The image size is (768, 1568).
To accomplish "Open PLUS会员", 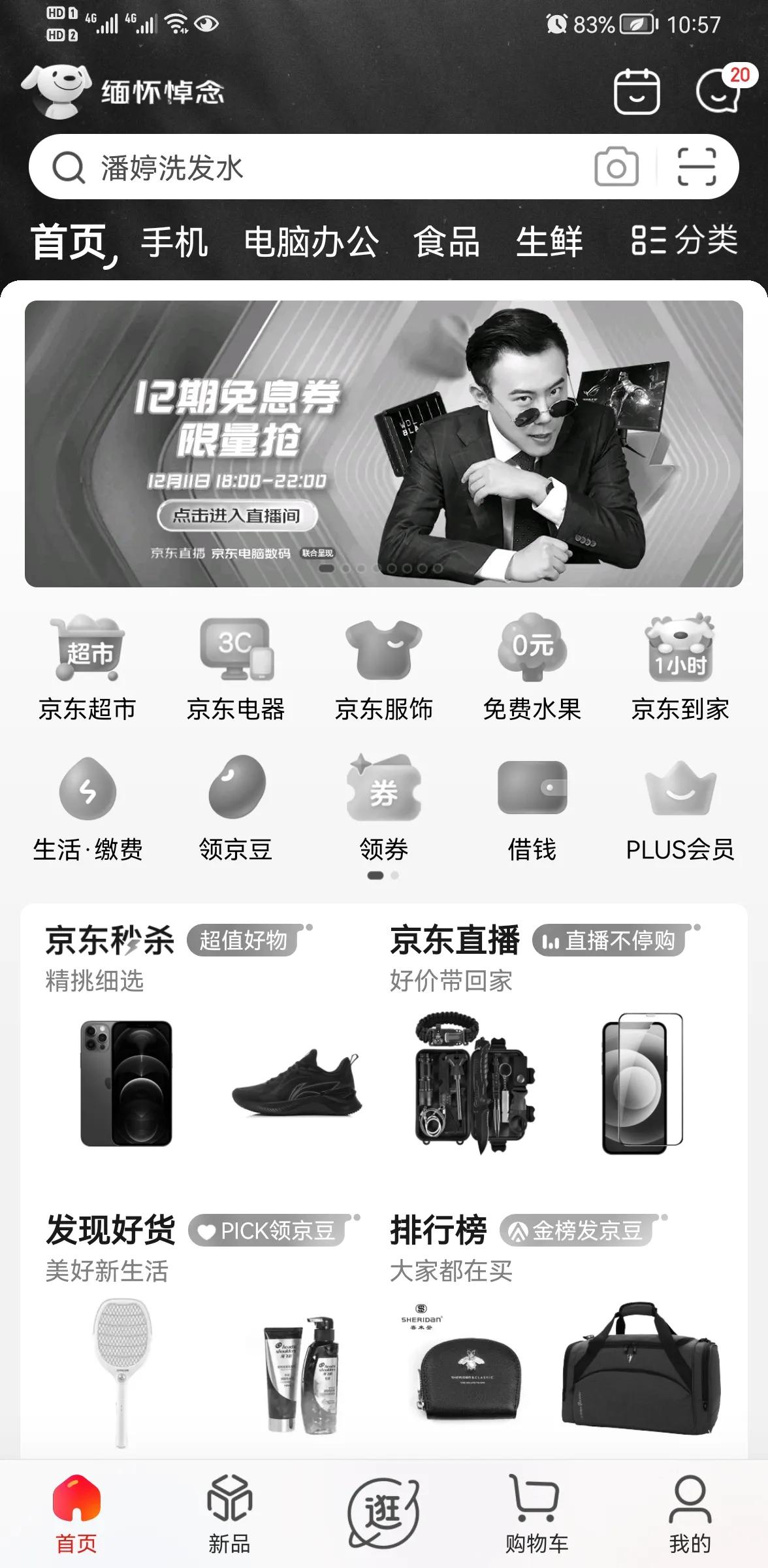I will tap(680, 807).
